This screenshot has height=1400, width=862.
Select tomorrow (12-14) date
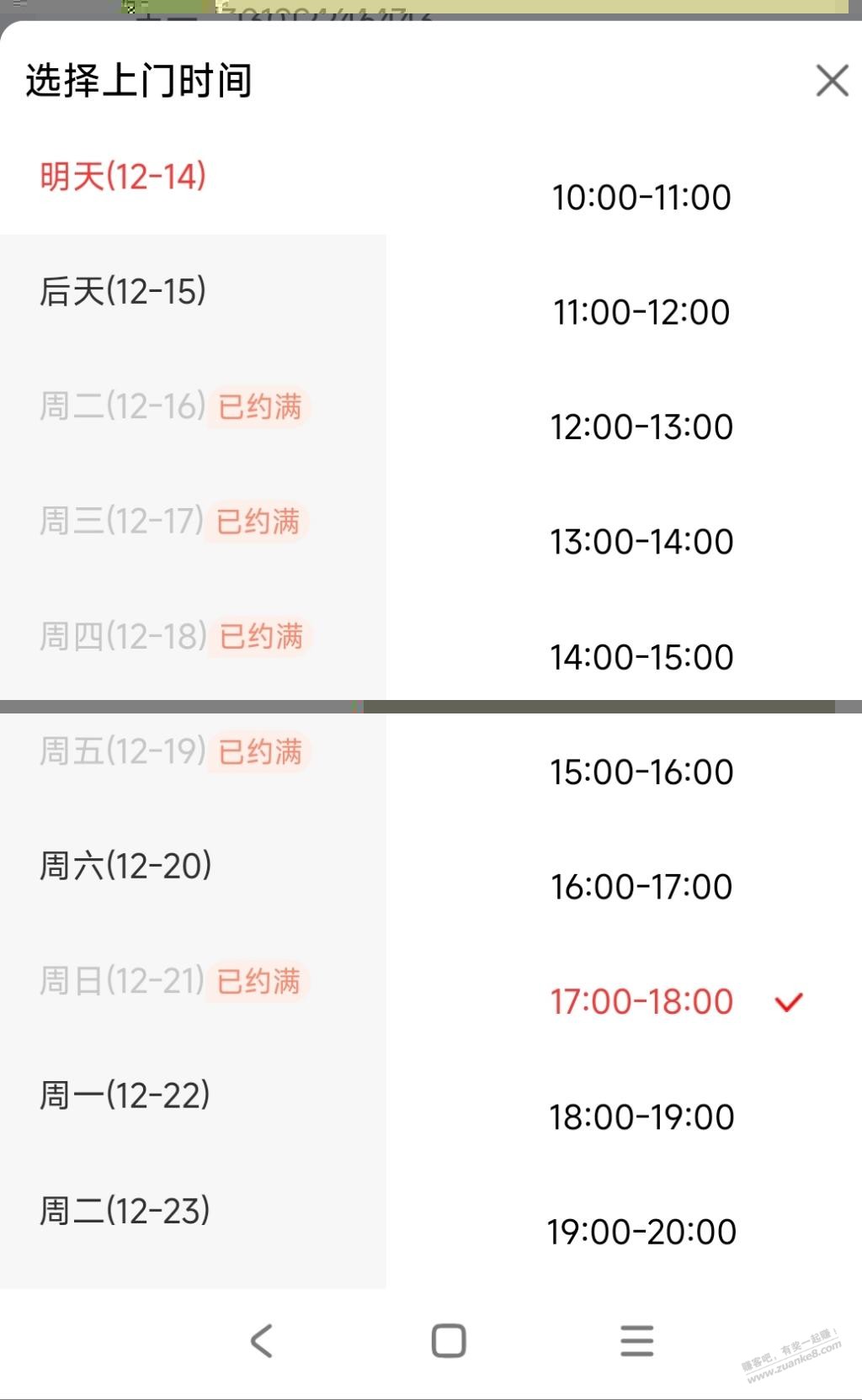(x=124, y=177)
